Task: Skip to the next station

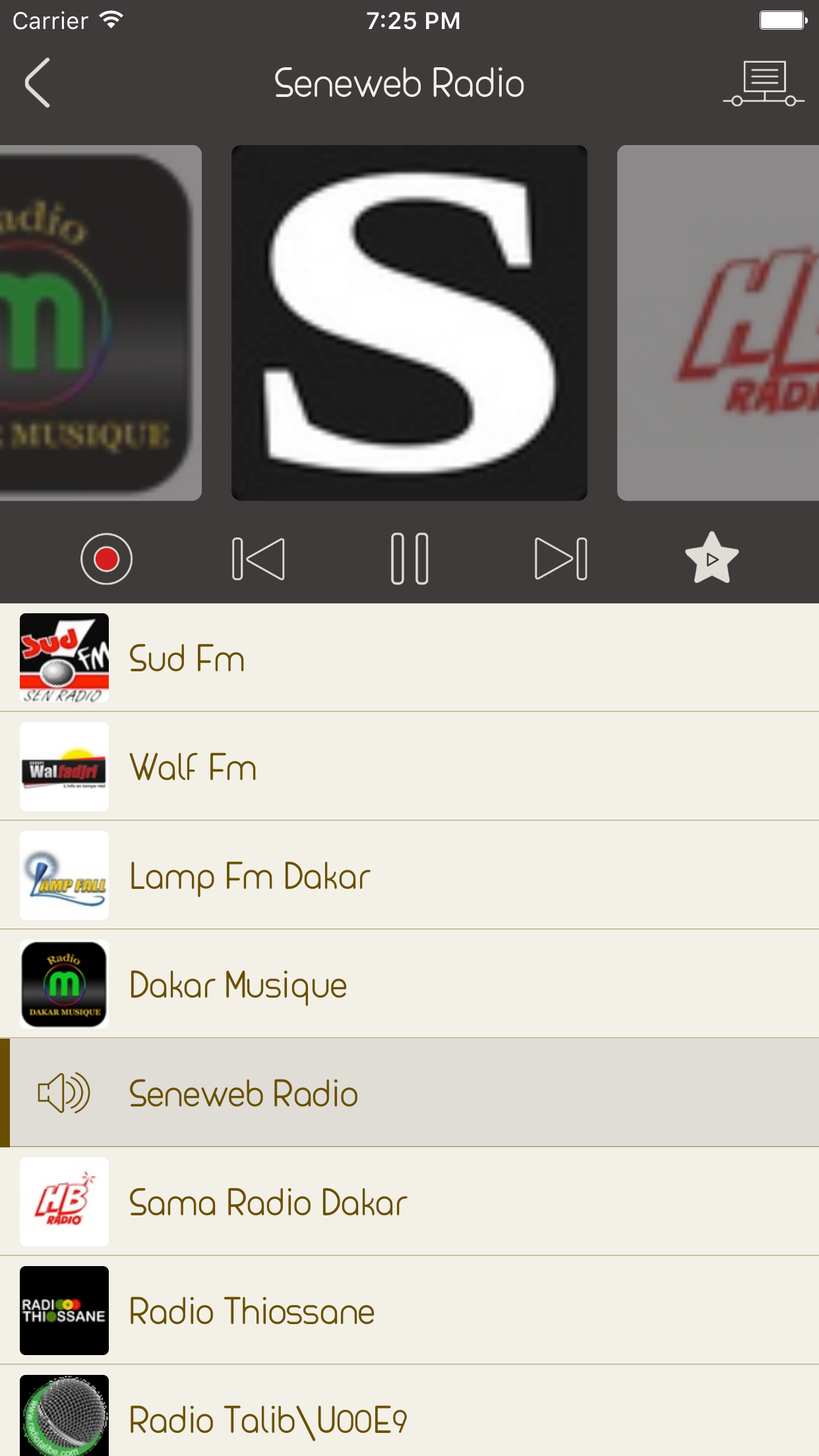Action: (x=561, y=559)
